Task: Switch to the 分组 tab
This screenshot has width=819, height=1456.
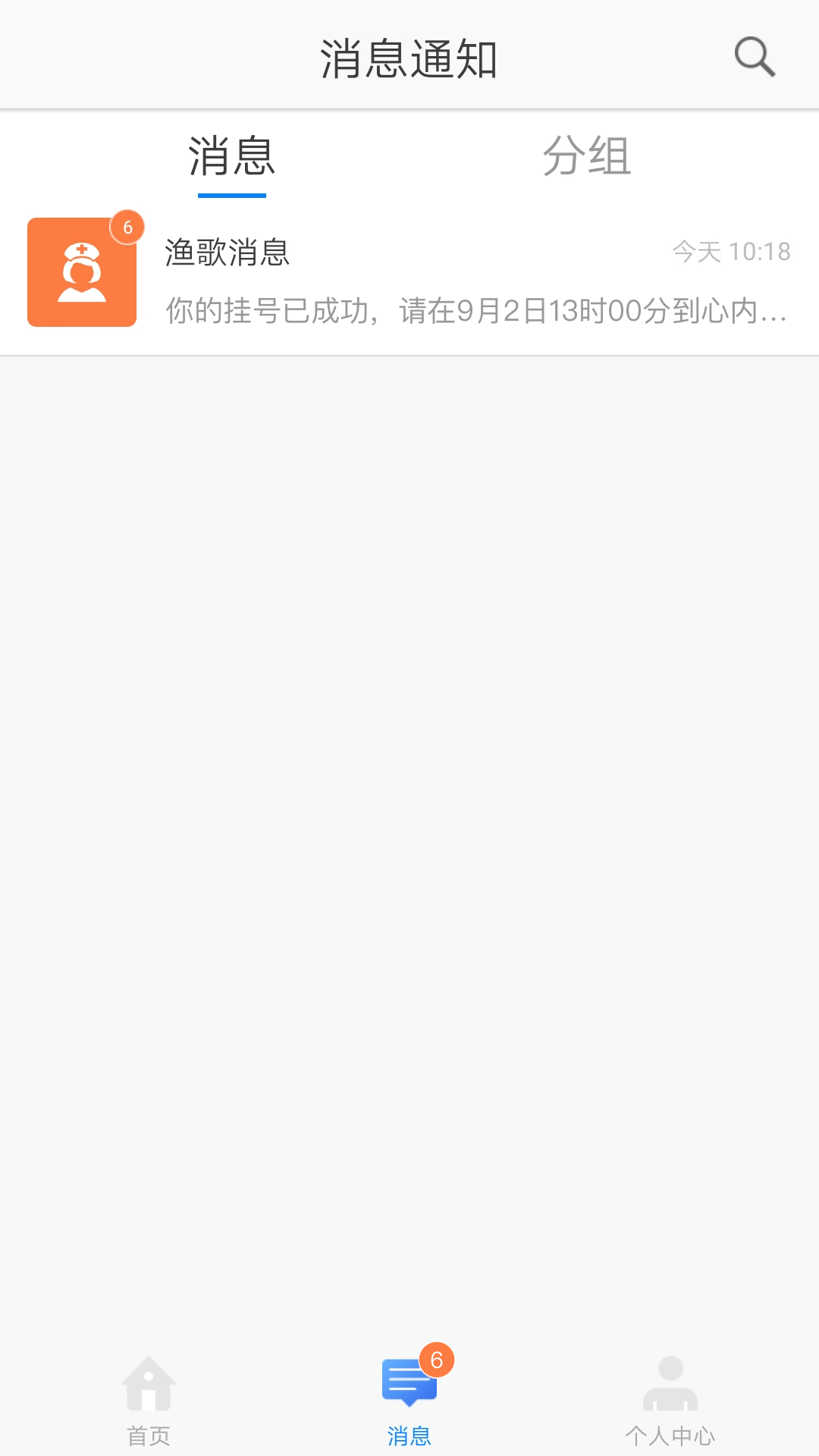Action: [x=586, y=157]
